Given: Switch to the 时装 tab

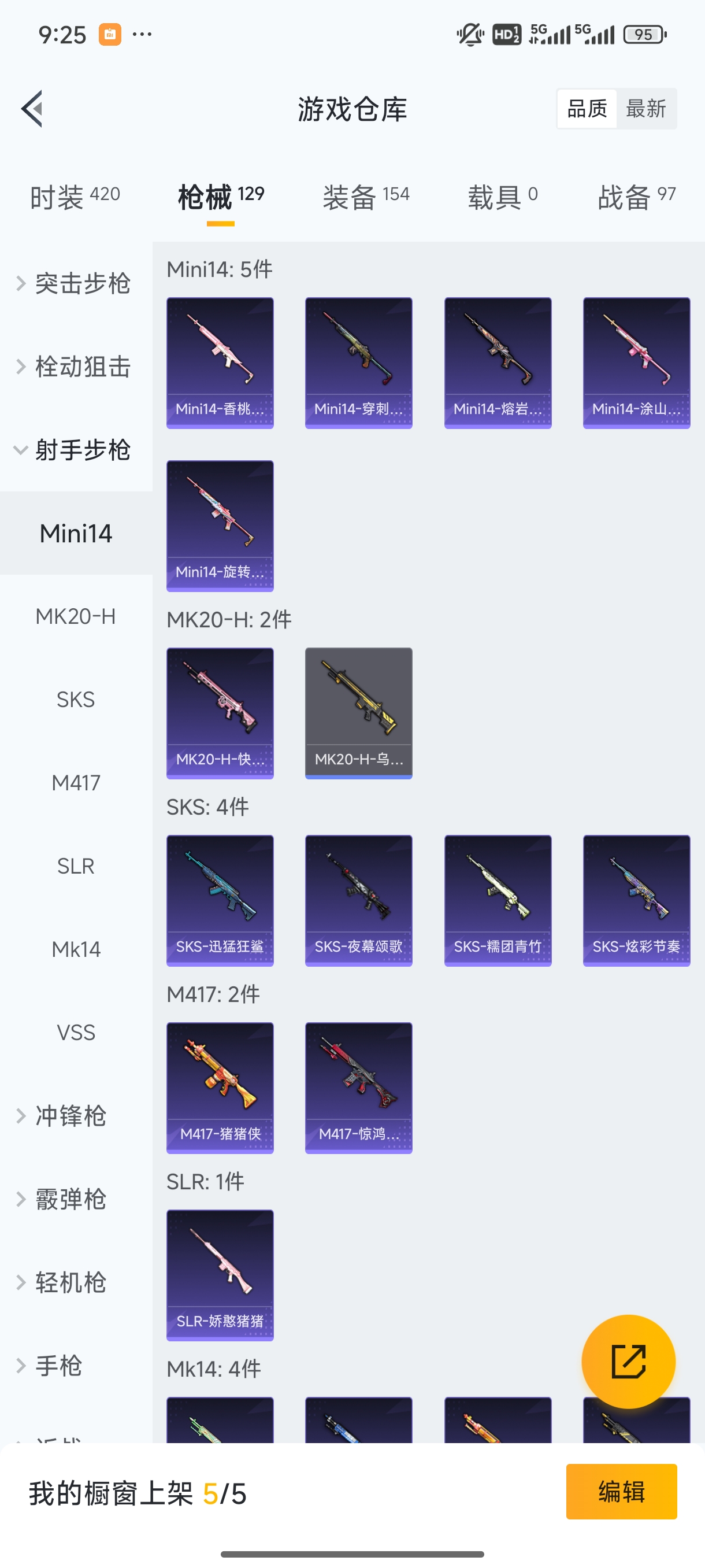Looking at the screenshot, I should tap(75, 197).
